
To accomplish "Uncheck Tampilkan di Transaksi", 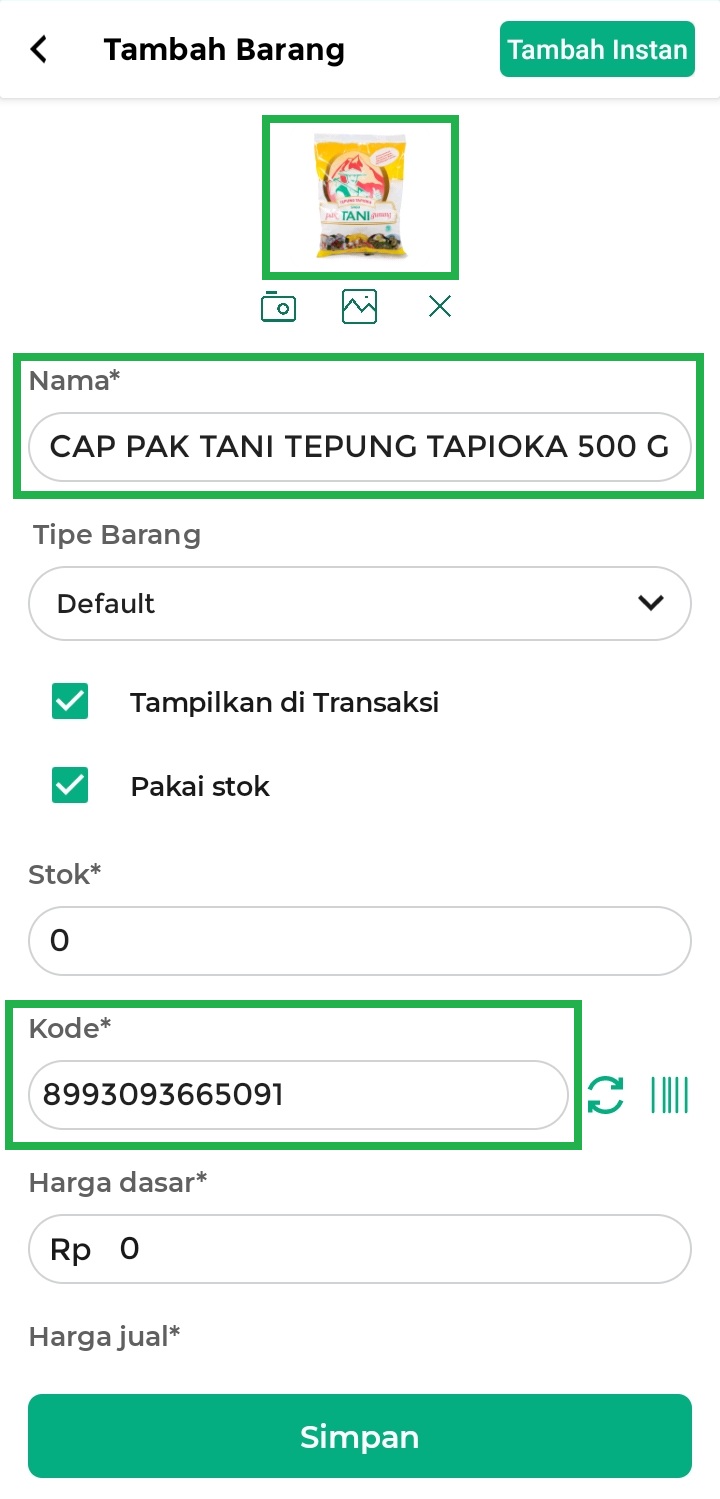I will (70, 702).
